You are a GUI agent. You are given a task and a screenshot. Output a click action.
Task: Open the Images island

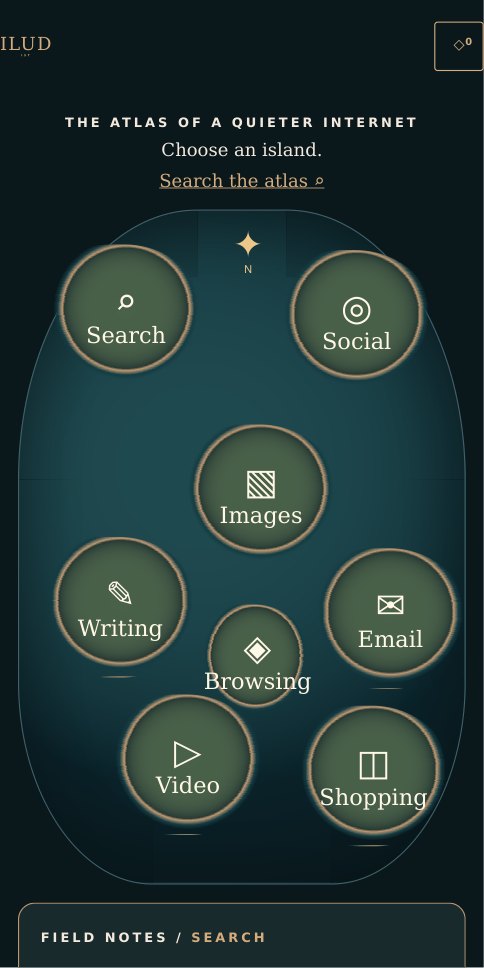(261, 488)
